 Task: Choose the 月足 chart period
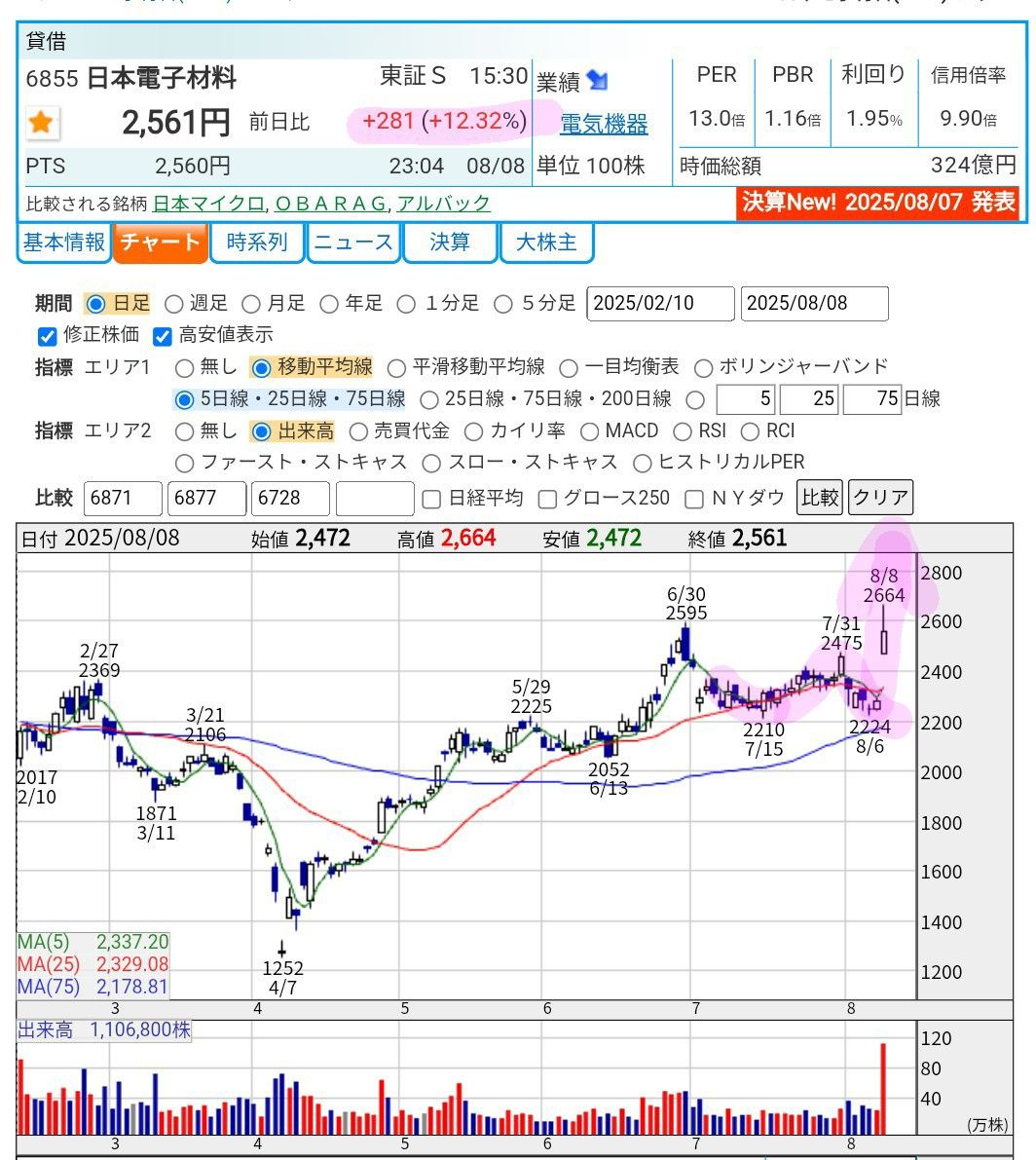(x=251, y=304)
